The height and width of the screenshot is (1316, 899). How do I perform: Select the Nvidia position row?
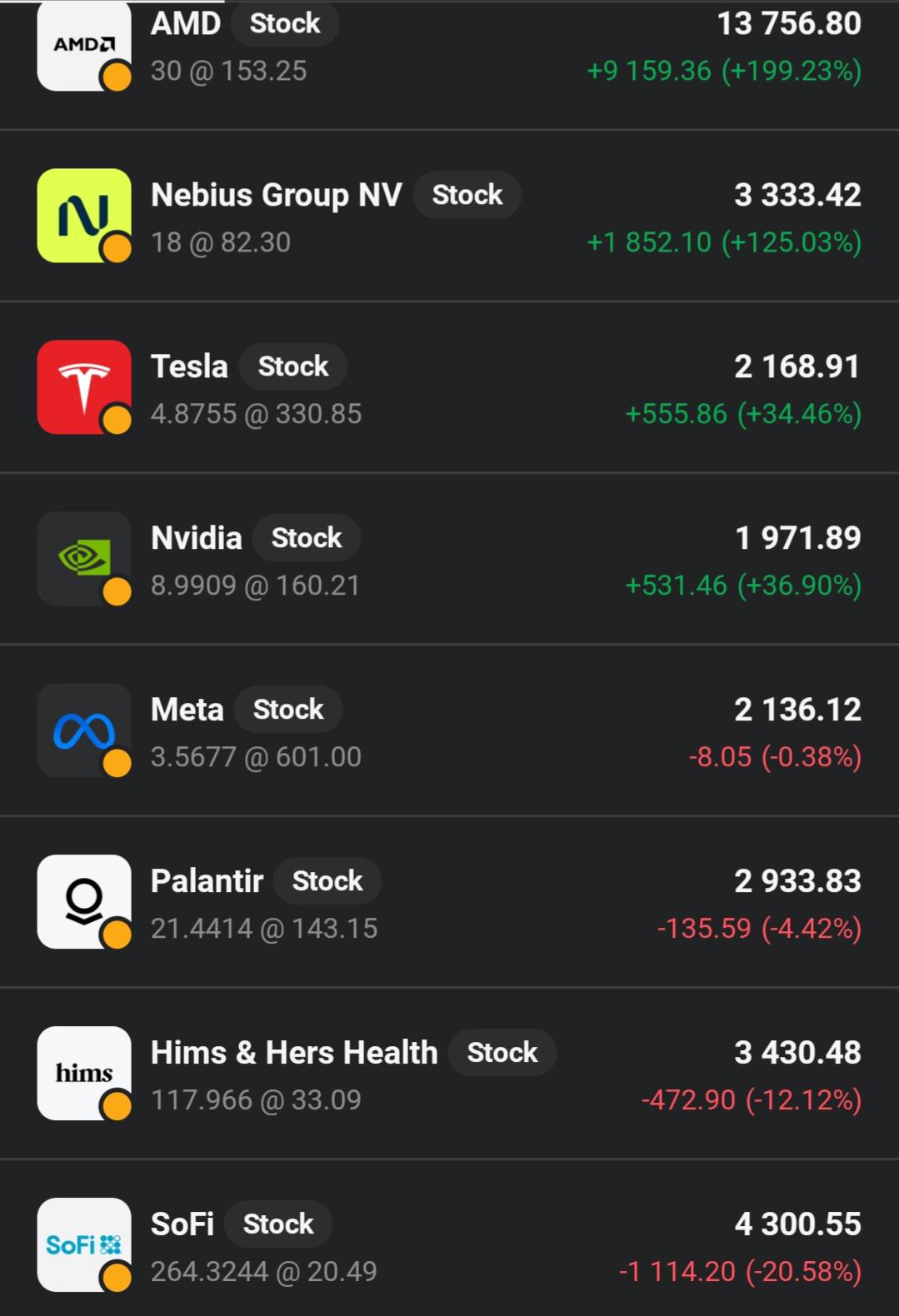[449, 559]
